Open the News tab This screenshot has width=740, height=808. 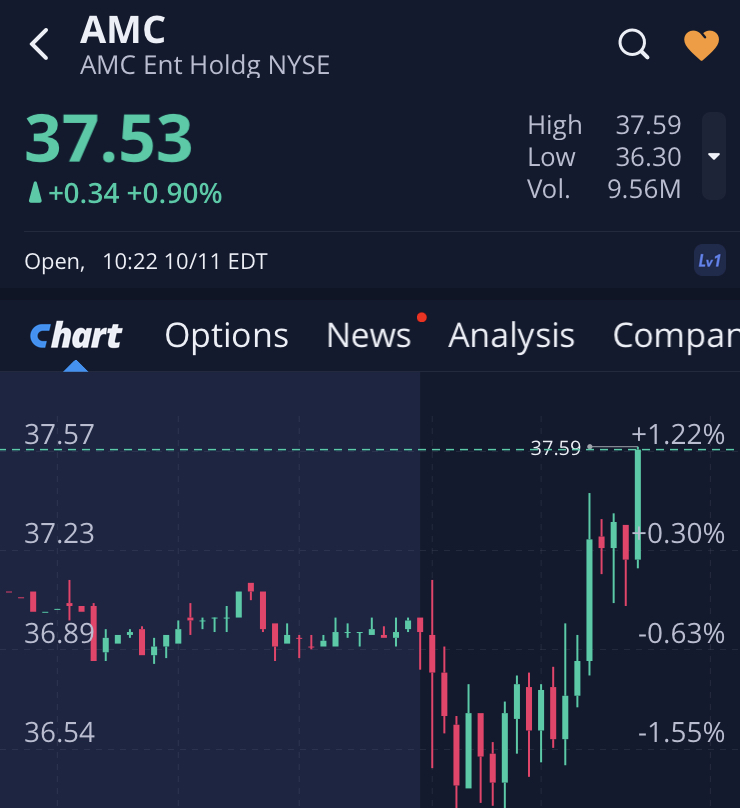(368, 335)
